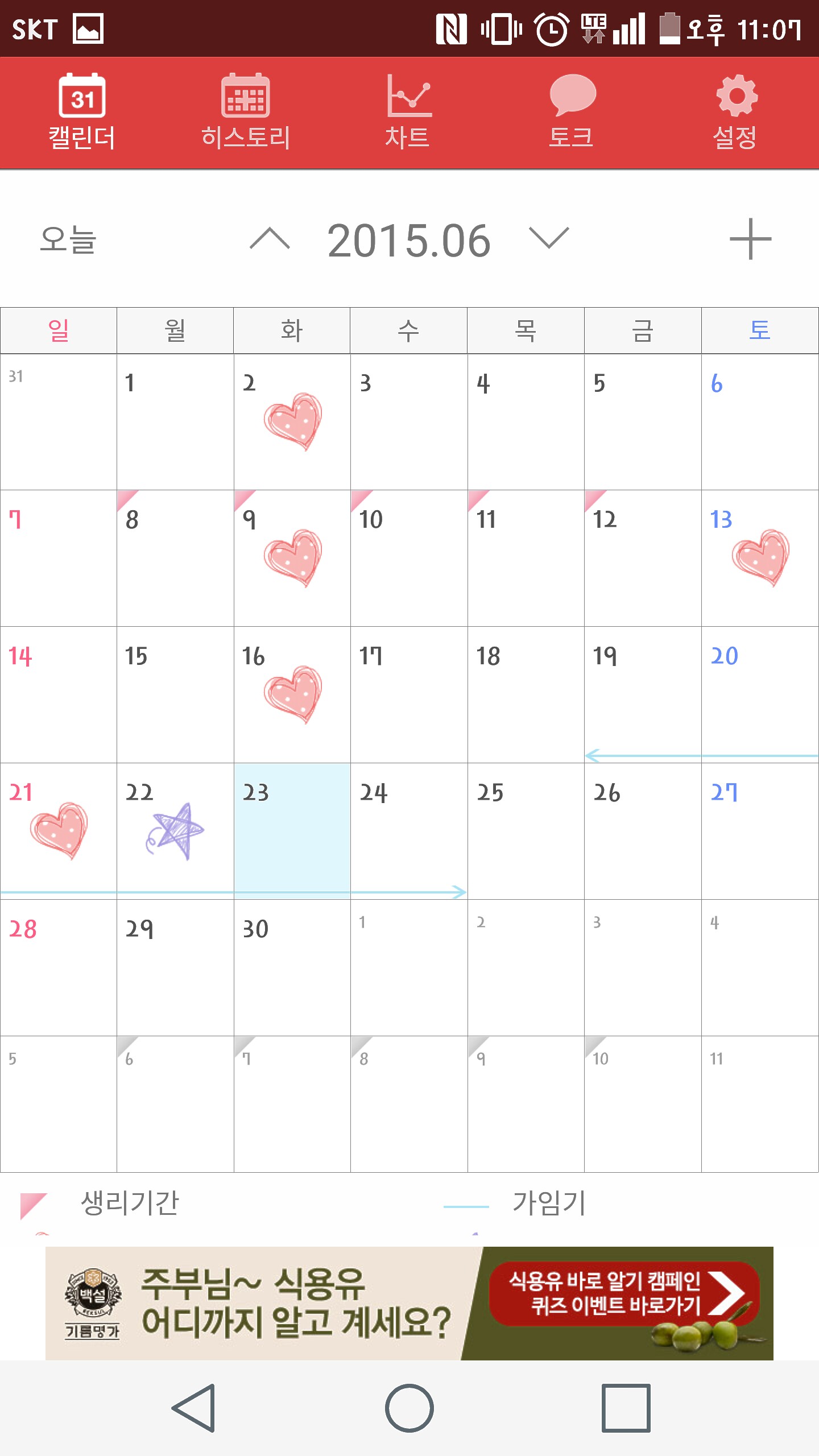Choose June 30 in the calendar grid
819x1456 pixels.
click(292, 967)
